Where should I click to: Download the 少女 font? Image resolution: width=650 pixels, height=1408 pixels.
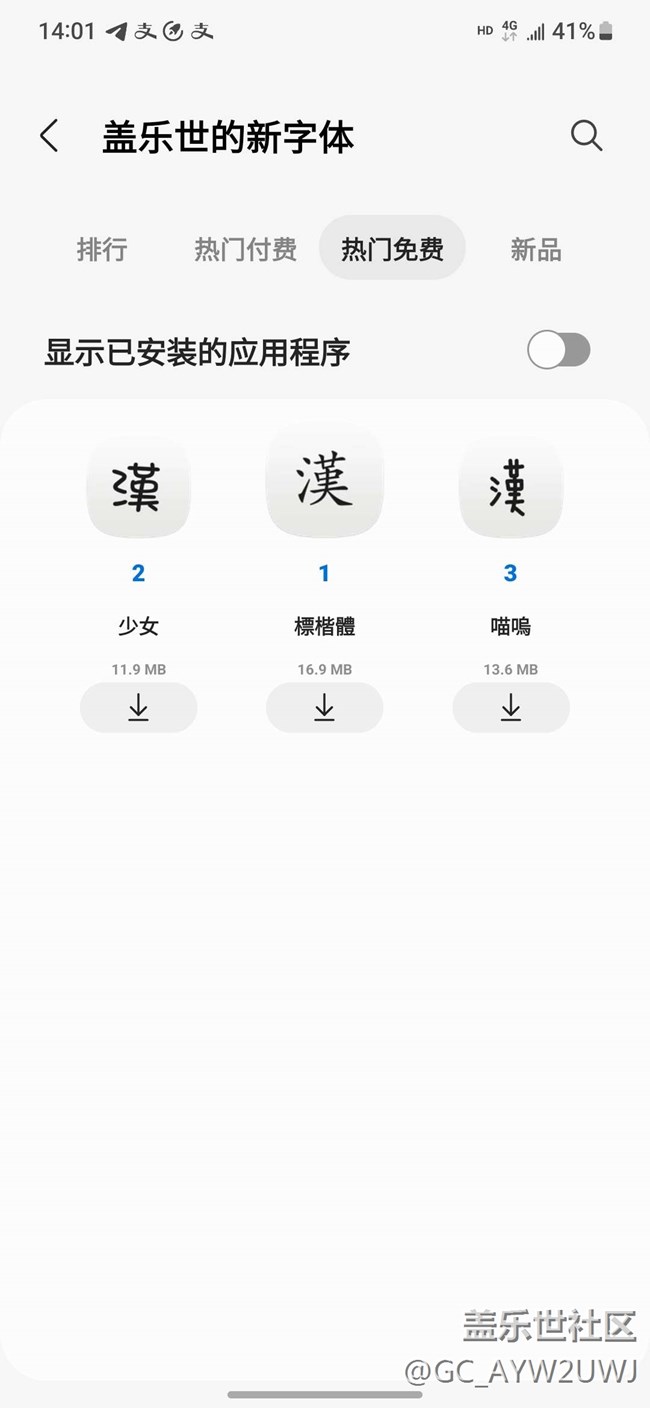pyautogui.click(x=138, y=708)
